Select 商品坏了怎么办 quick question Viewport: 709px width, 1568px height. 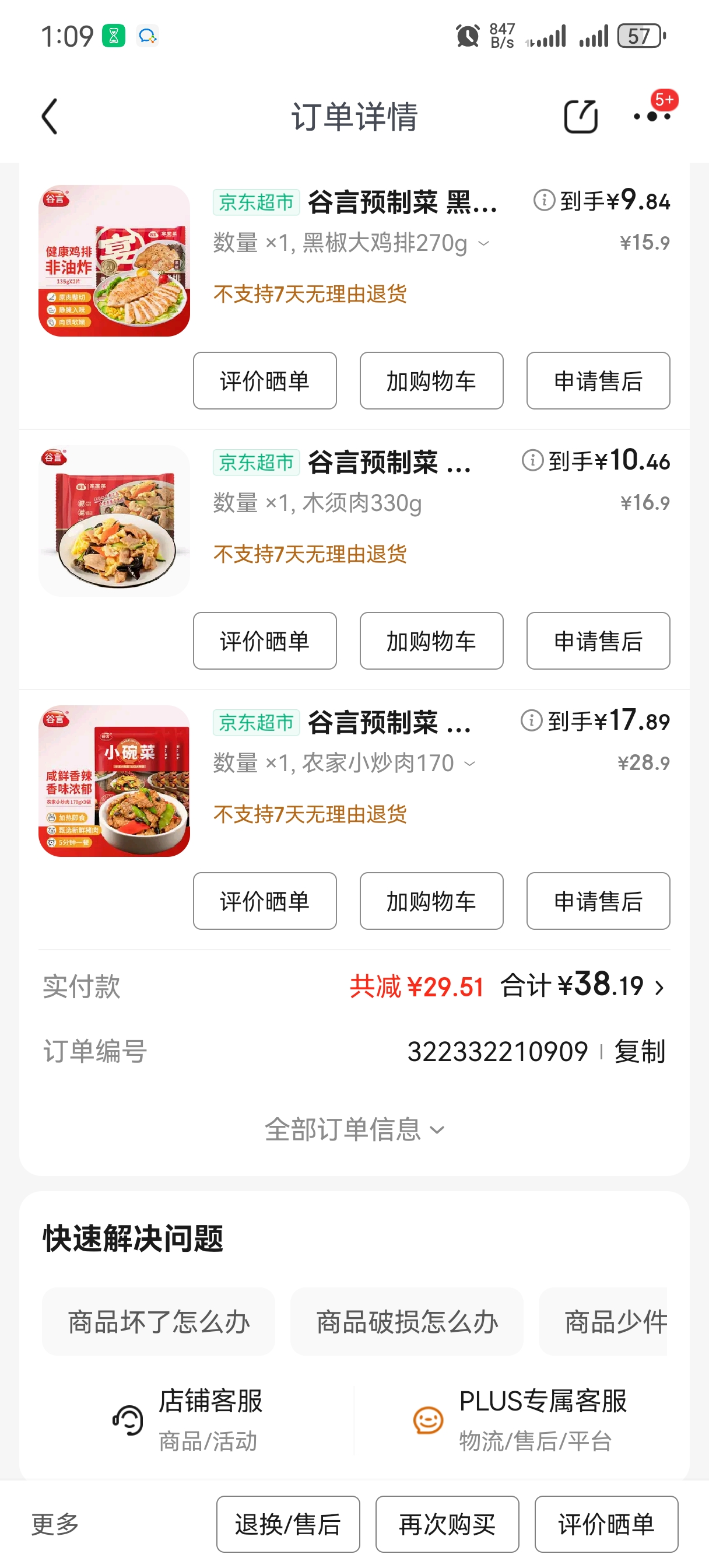[x=158, y=1322]
